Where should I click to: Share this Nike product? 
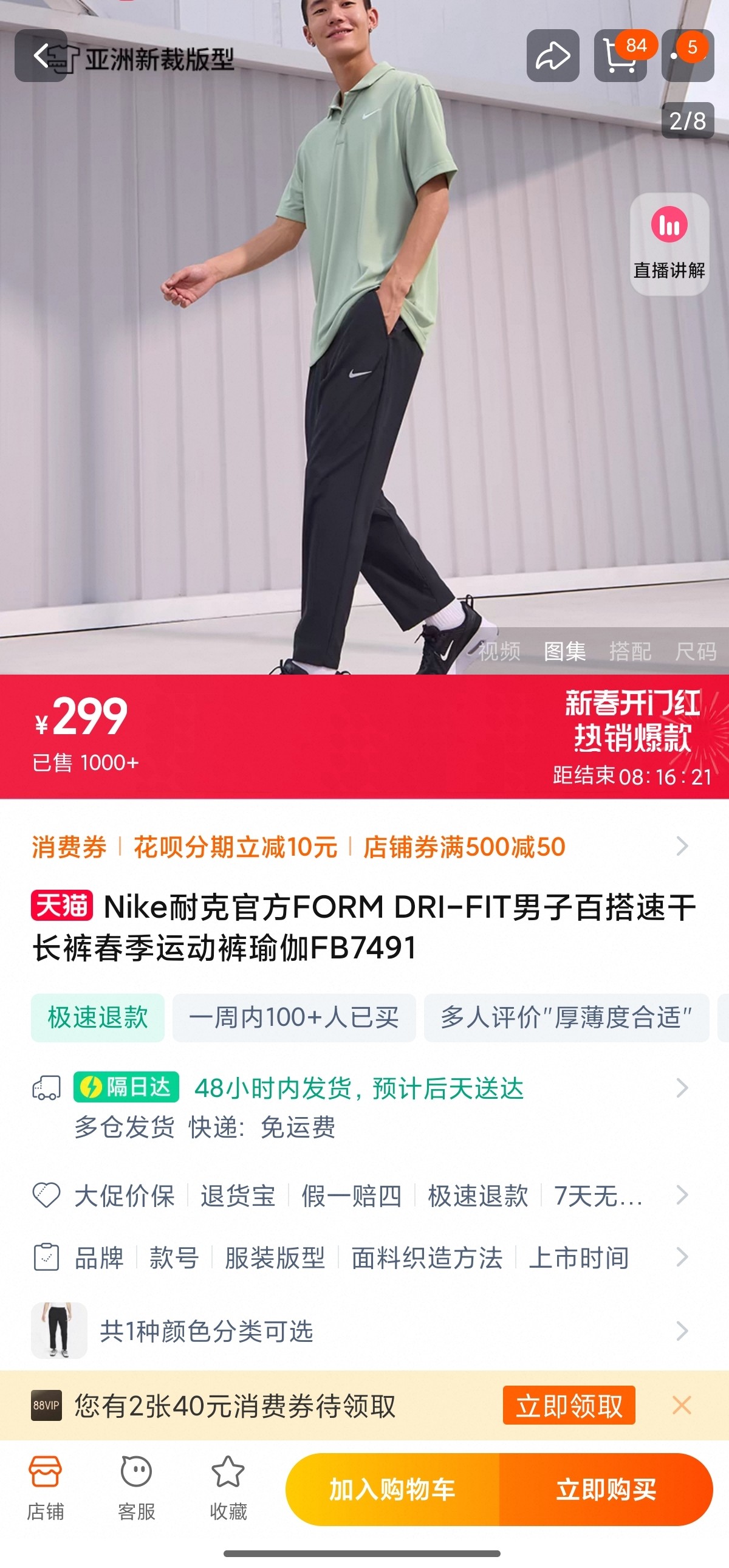(x=553, y=56)
